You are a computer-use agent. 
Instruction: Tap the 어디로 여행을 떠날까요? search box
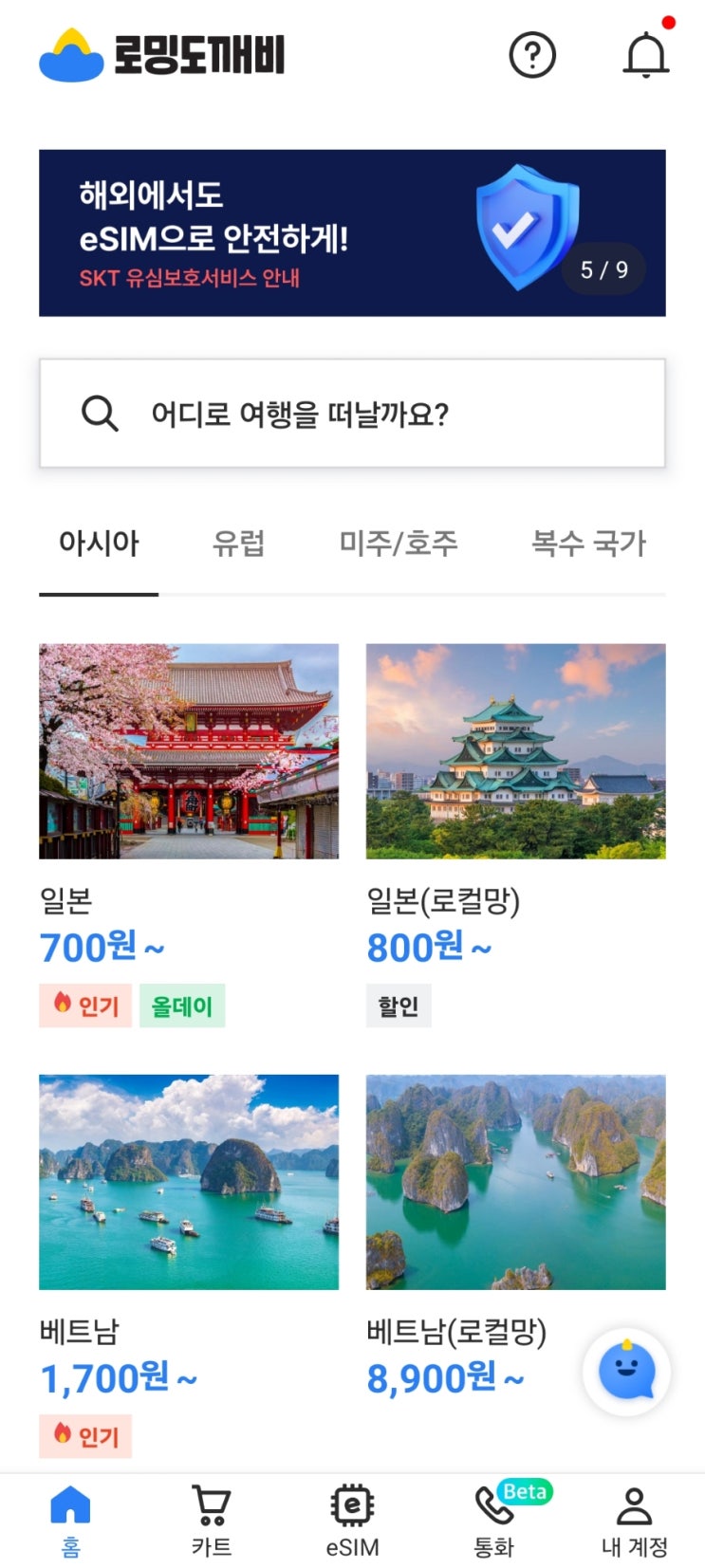click(x=352, y=414)
